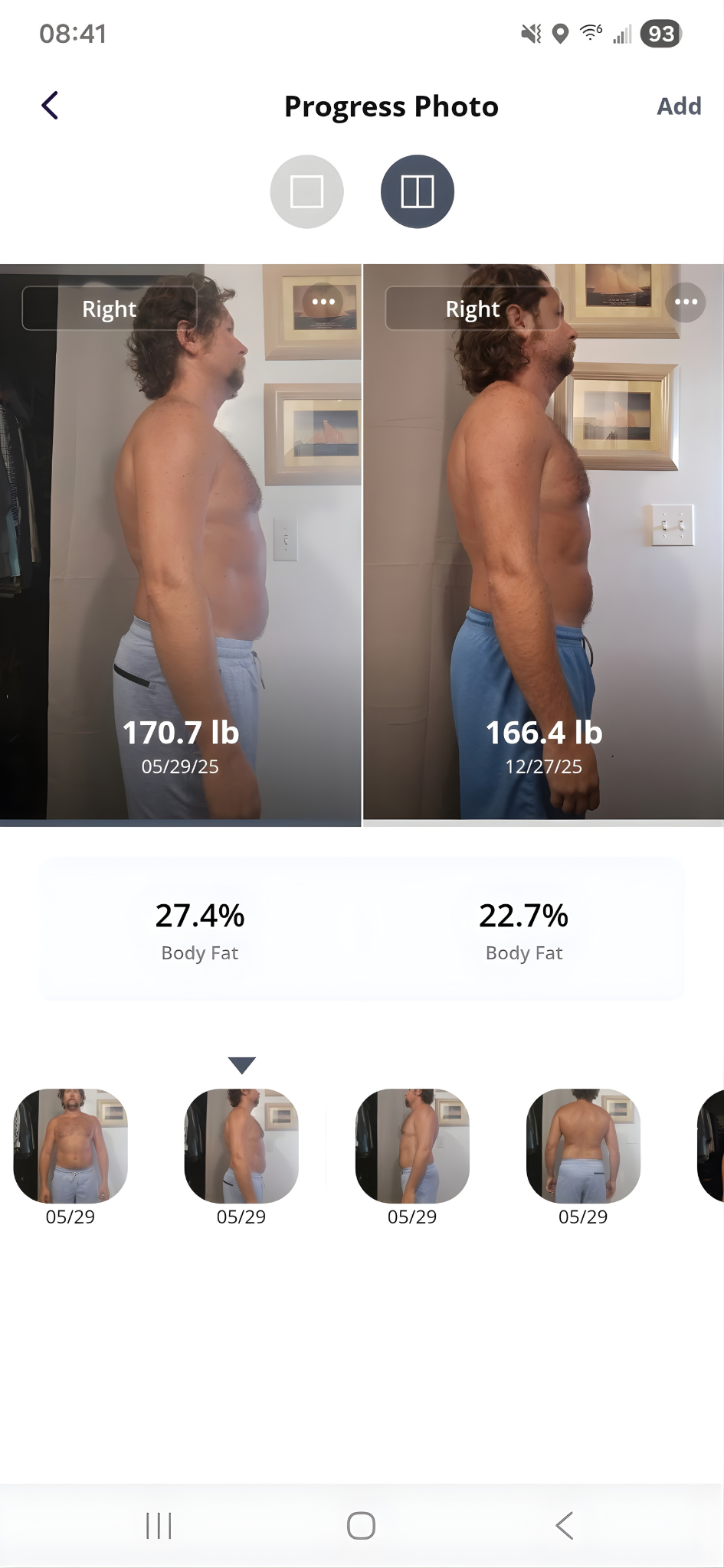The image size is (724, 1568).
Task: Go back from Progress Photo
Action: coord(51,106)
